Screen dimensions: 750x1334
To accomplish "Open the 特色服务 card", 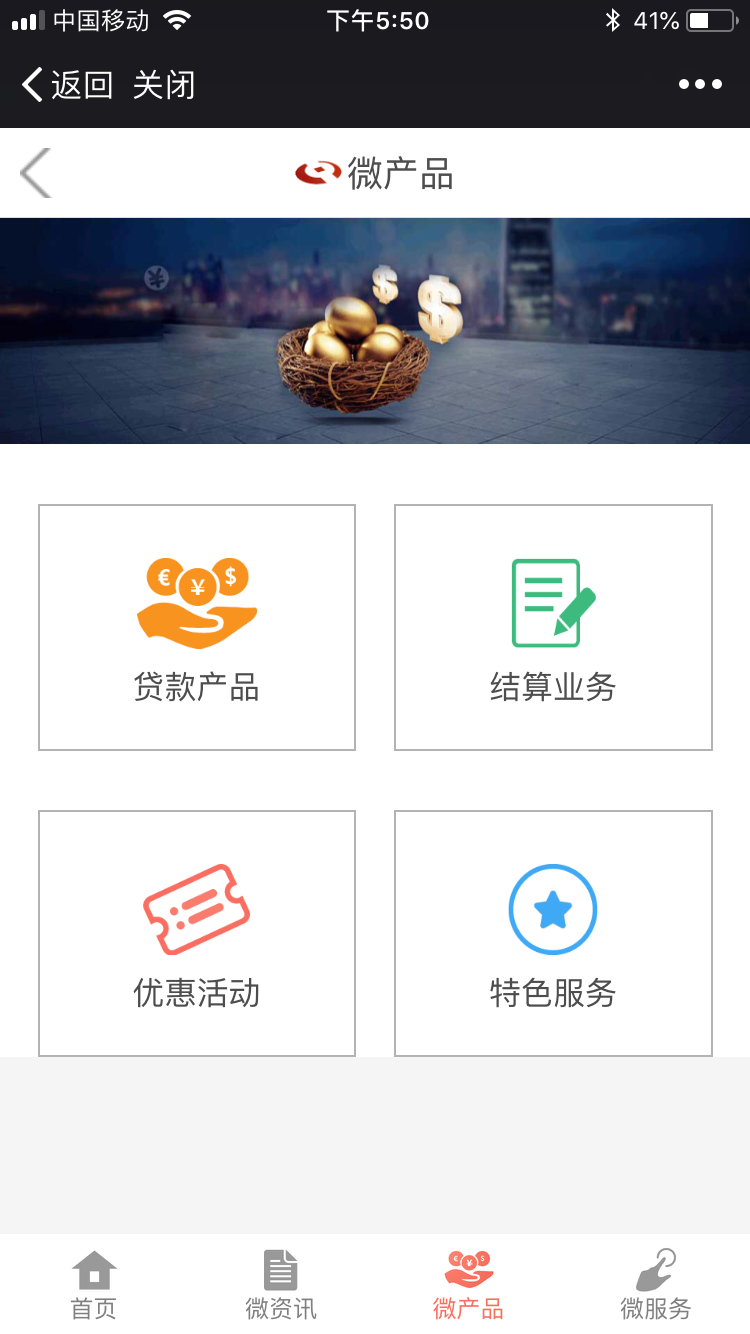I will coord(553,933).
